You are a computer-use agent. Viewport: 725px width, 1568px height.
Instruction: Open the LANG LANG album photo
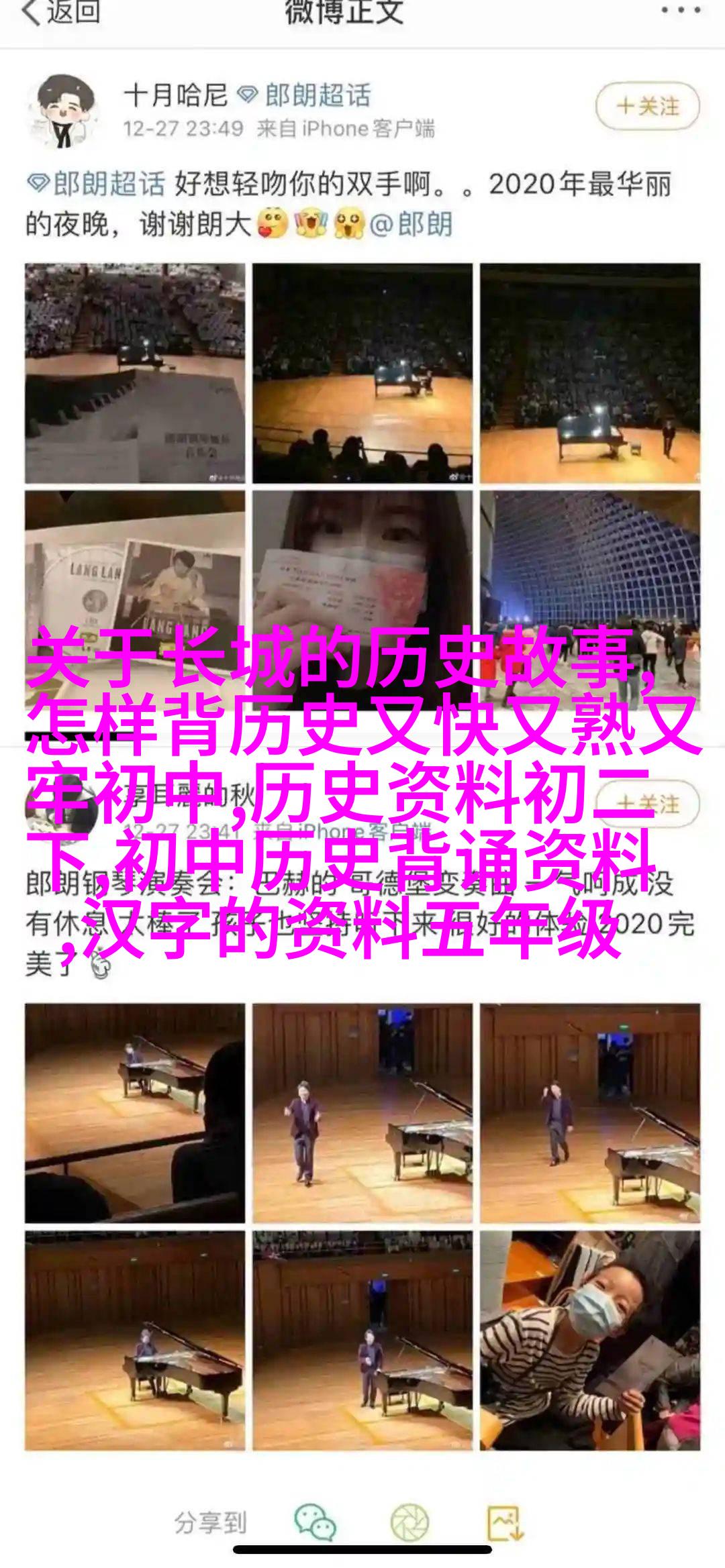coord(134,570)
